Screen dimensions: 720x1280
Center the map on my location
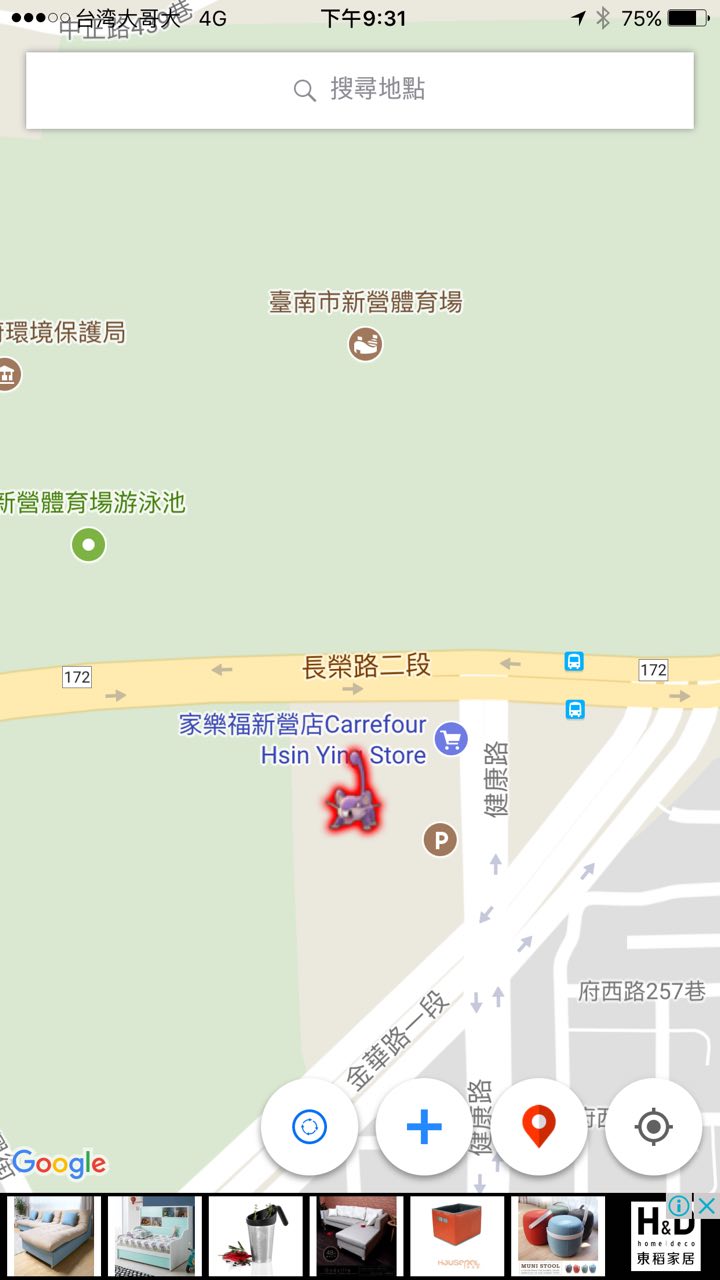653,1127
